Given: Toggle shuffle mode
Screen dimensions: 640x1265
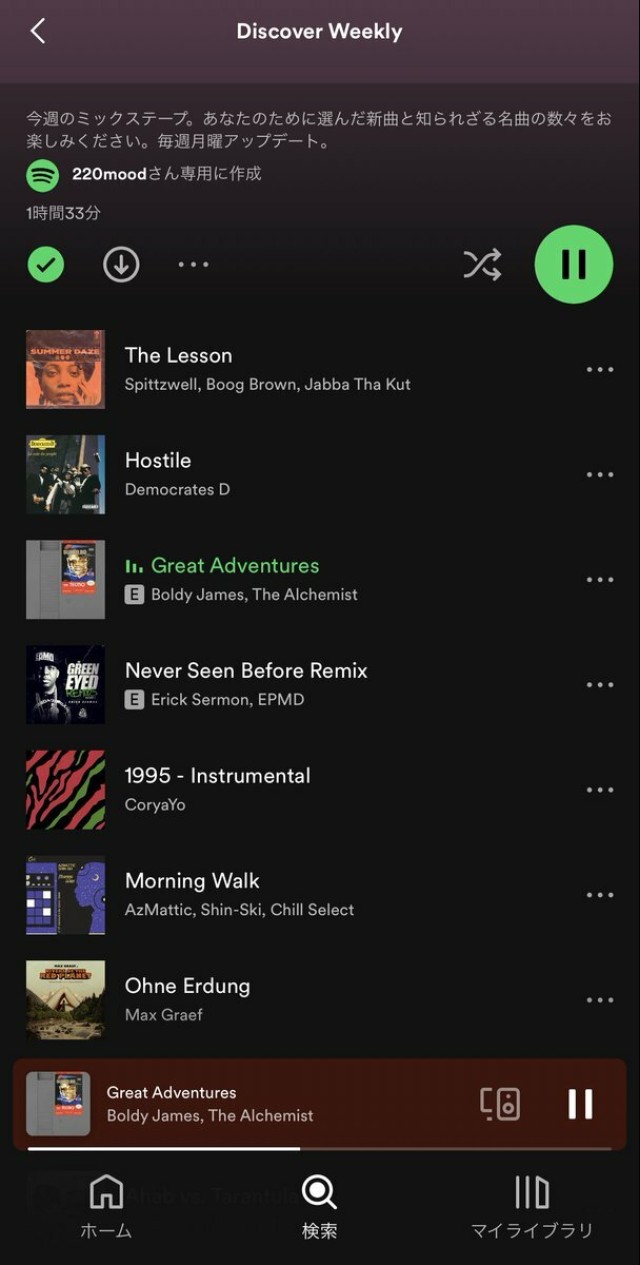Looking at the screenshot, I should point(482,265).
